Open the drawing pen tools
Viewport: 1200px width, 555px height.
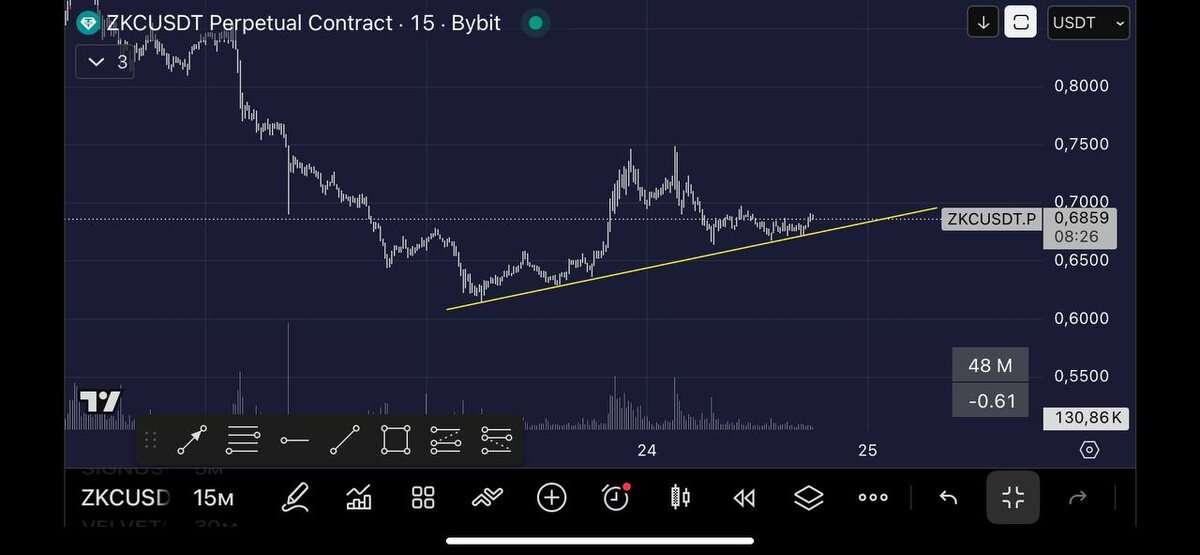[295, 497]
